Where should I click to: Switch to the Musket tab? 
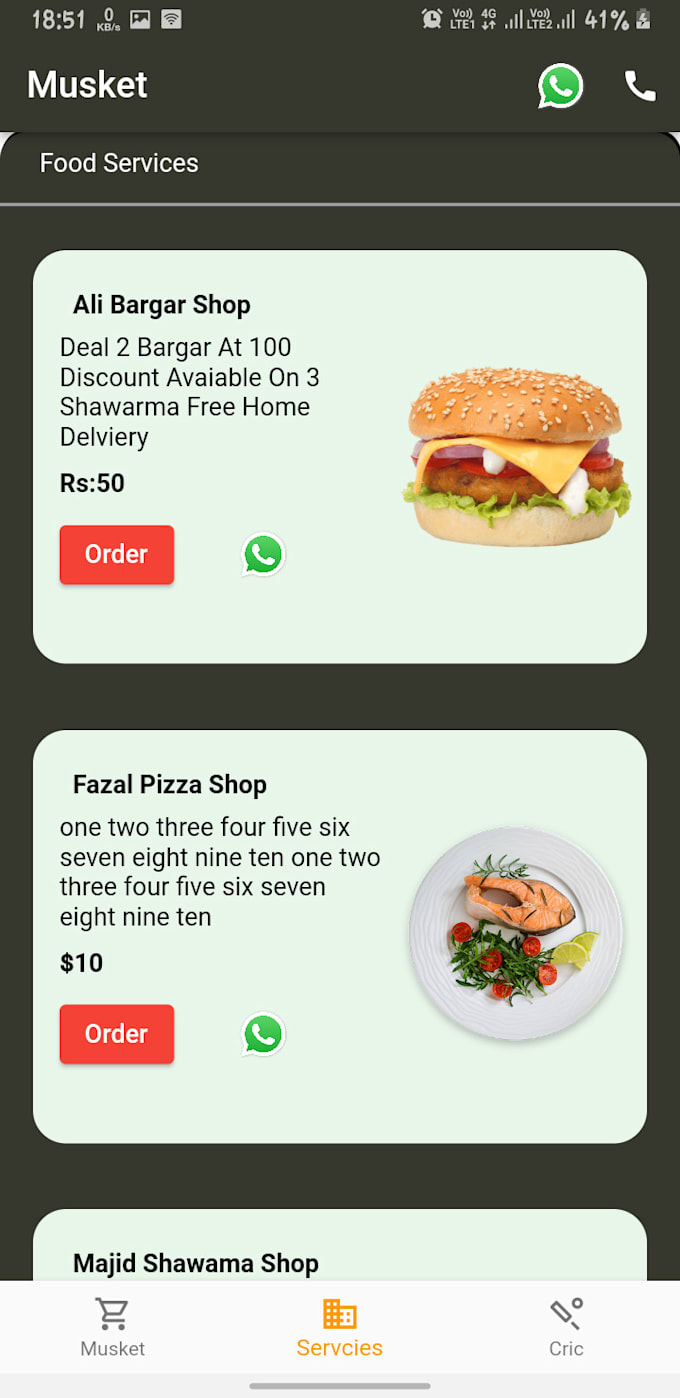point(113,1328)
